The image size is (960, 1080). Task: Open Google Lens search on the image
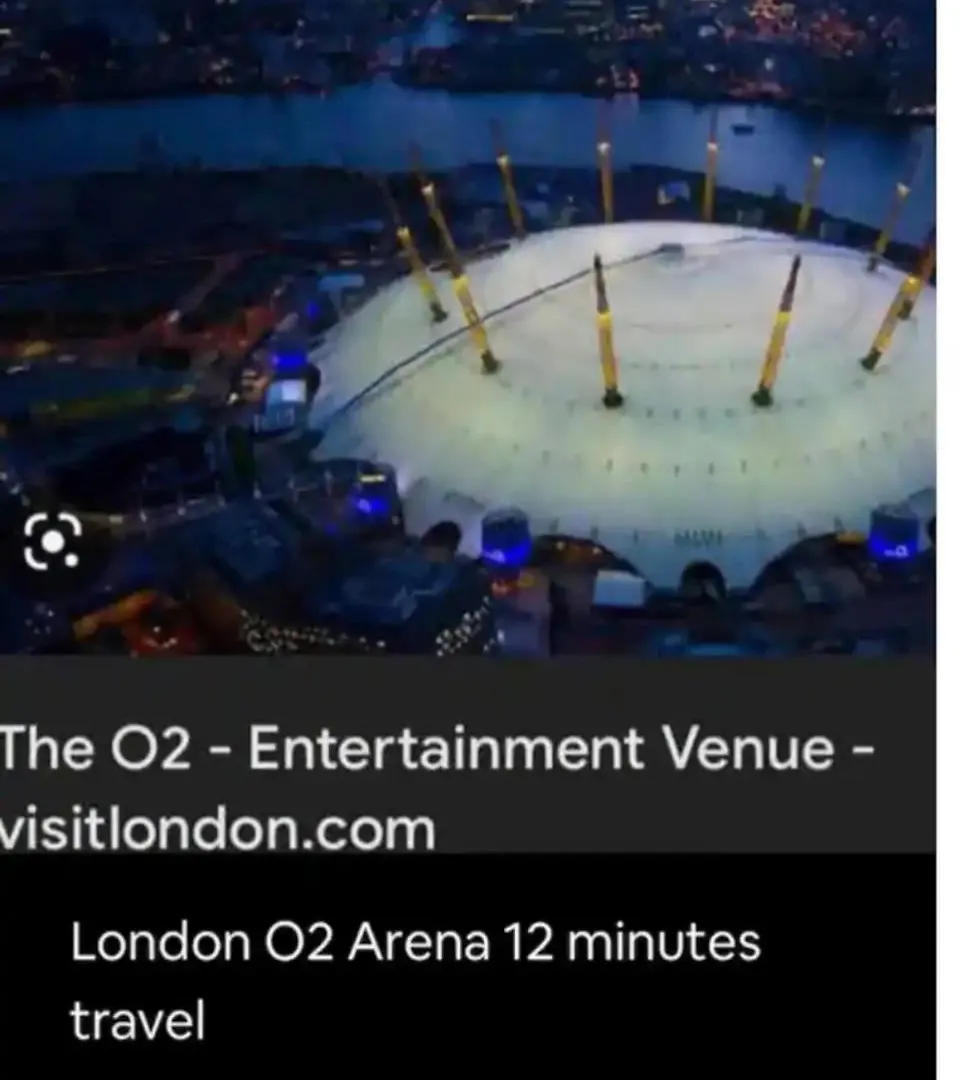coord(52,542)
